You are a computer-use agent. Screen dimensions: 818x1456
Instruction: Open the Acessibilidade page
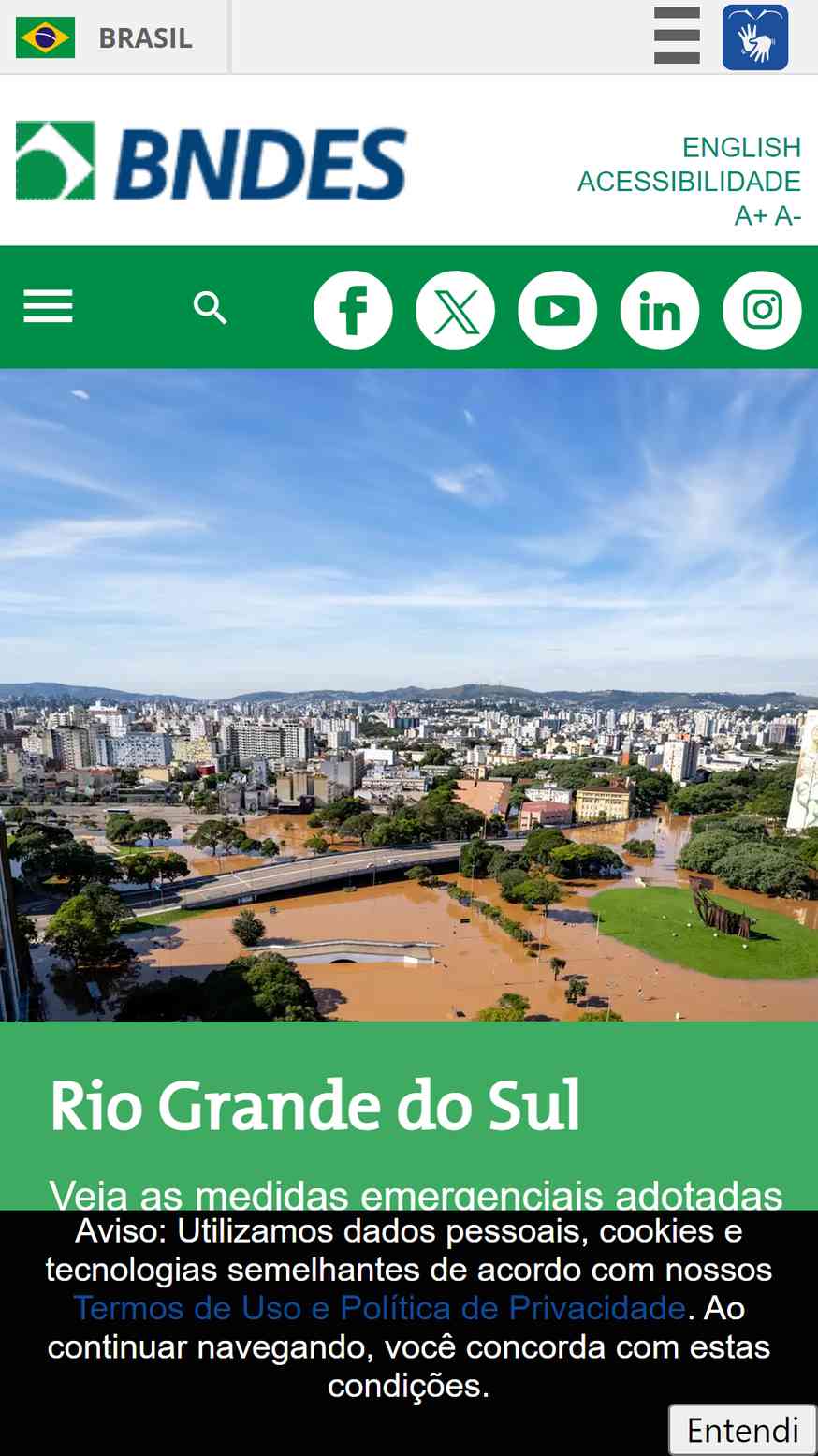pos(688,182)
